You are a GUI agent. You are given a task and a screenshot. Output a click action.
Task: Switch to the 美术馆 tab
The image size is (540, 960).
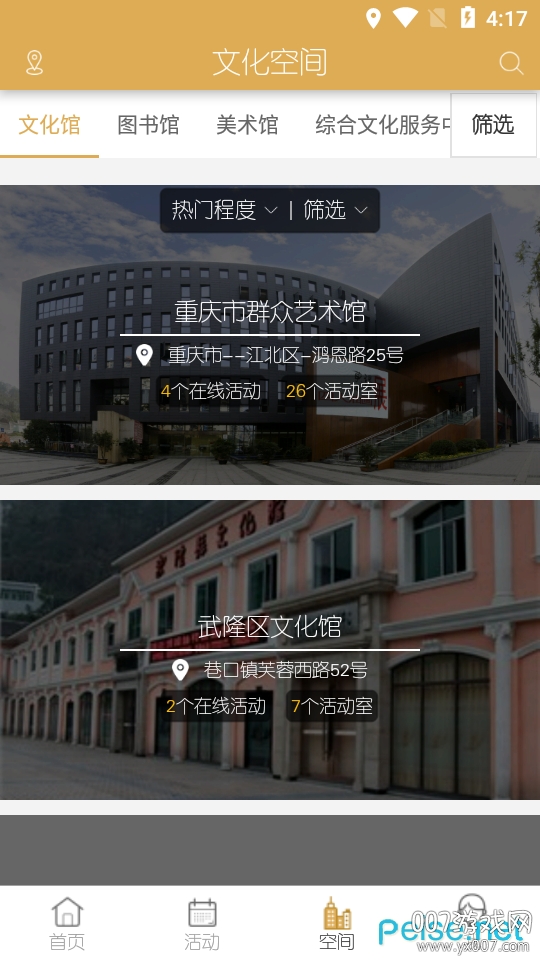tap(247, 125)
